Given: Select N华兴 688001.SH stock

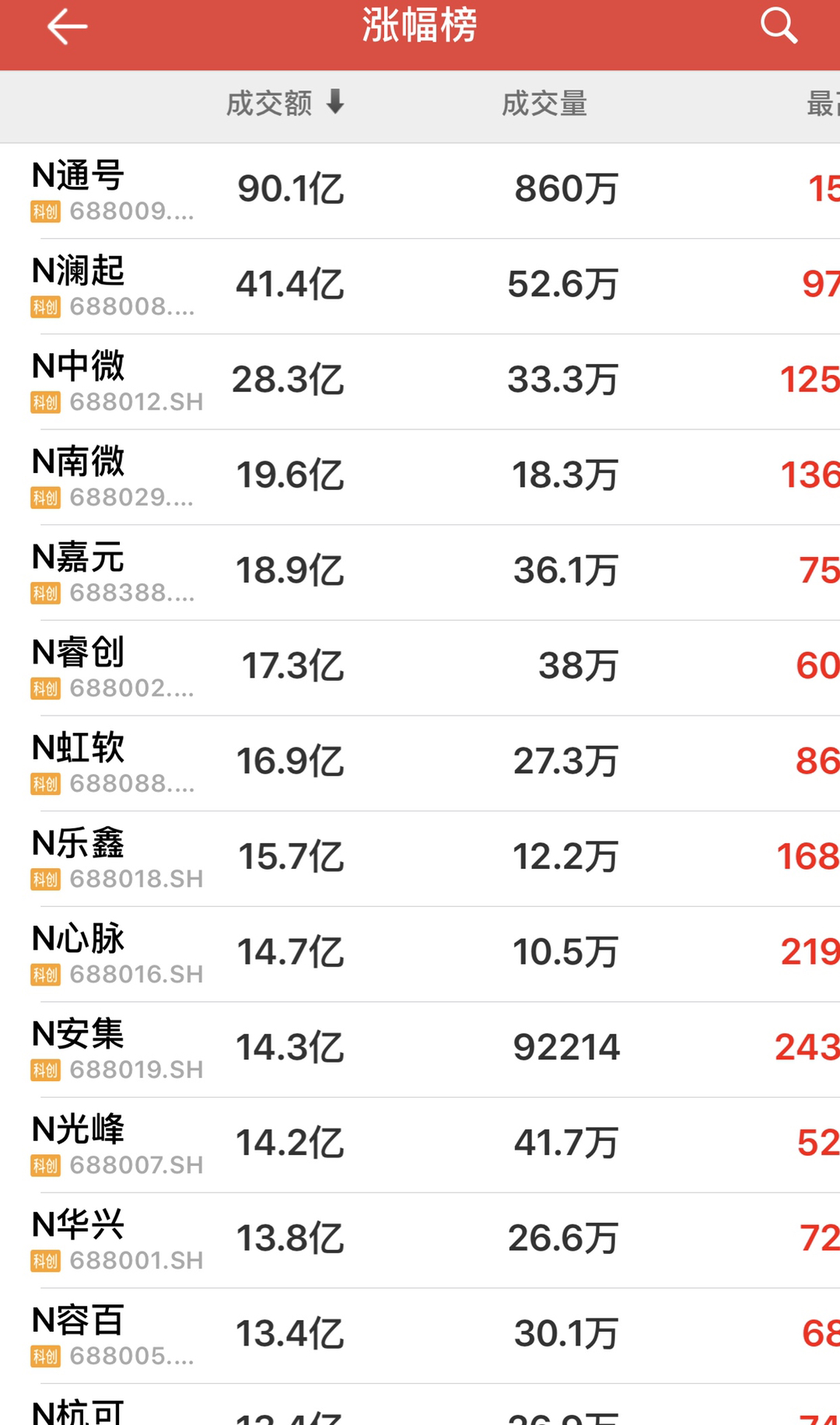Looking at the screenshot, I should pyautogui.click(x=420, y=1241).
